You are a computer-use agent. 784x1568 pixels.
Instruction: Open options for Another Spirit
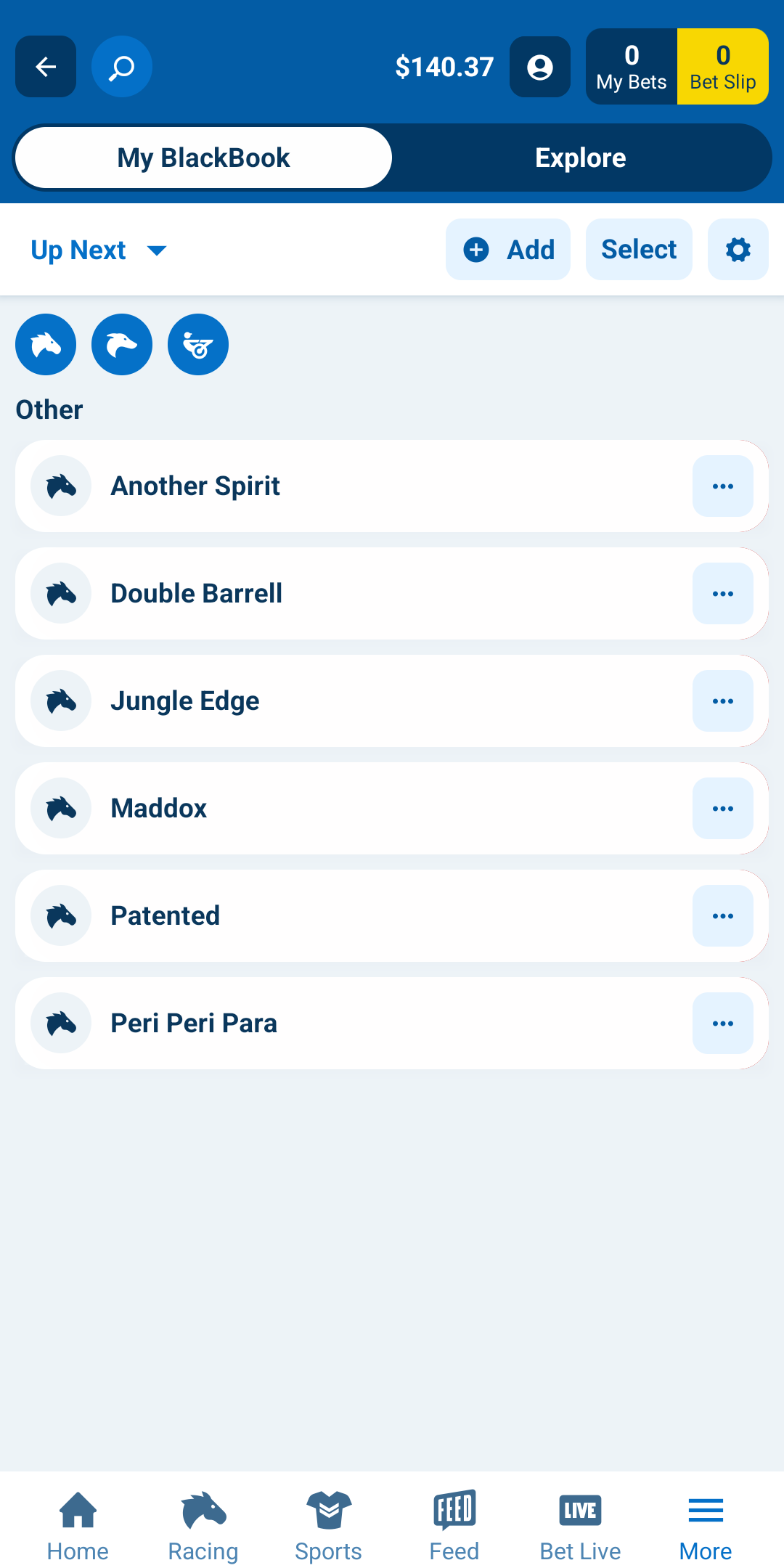(723, 486)
